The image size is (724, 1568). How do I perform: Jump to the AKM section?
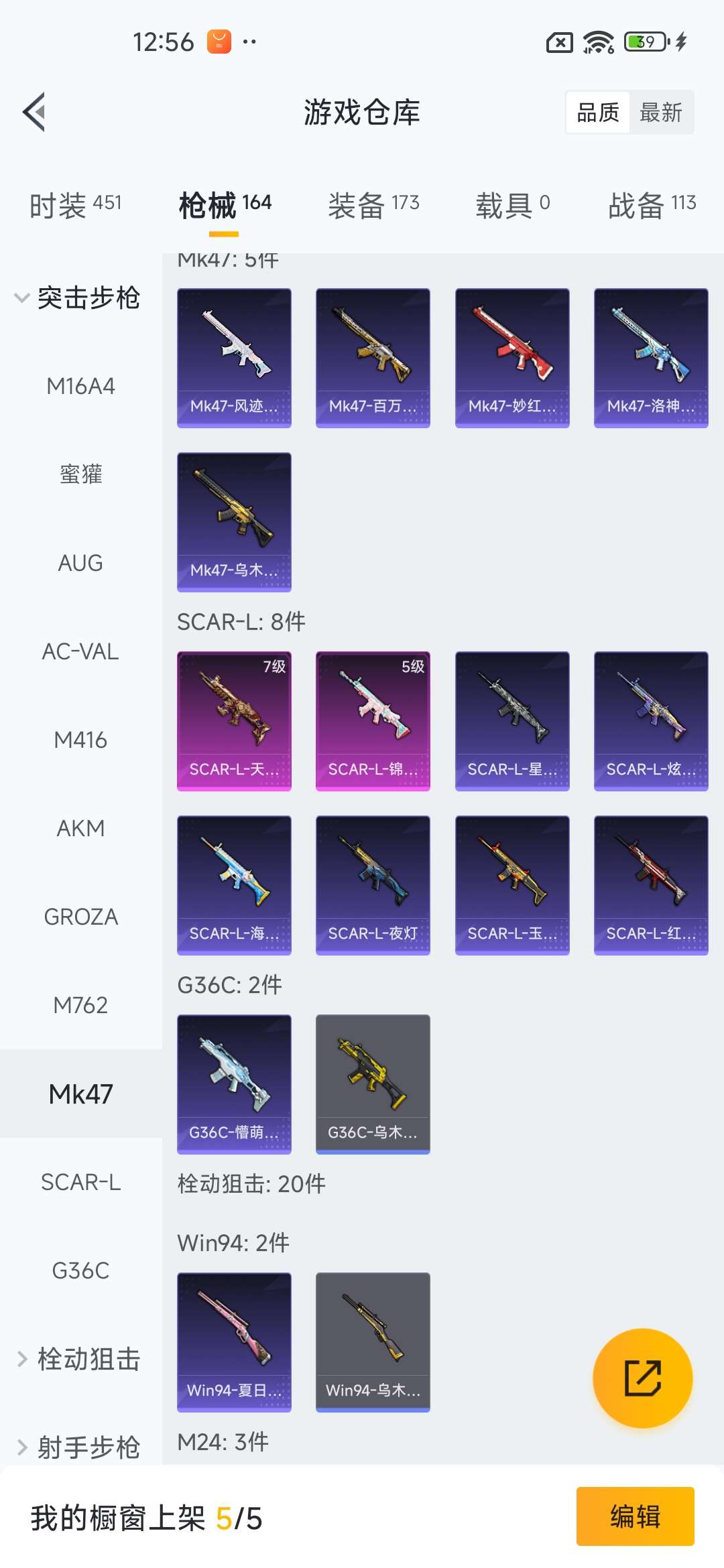[x=80, y=828]
